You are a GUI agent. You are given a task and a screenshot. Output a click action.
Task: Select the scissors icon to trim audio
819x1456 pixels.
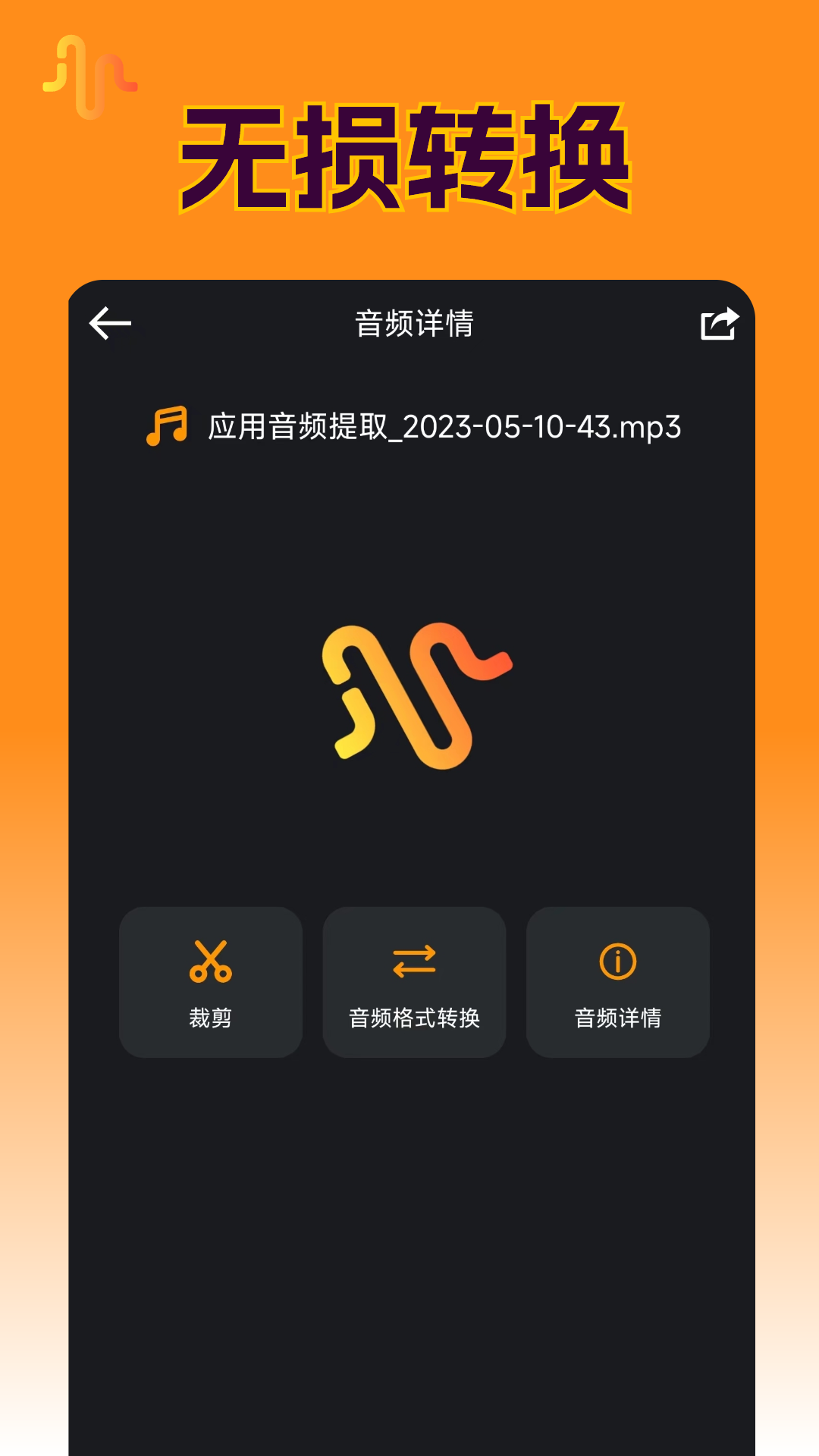(x=212, y=962)
